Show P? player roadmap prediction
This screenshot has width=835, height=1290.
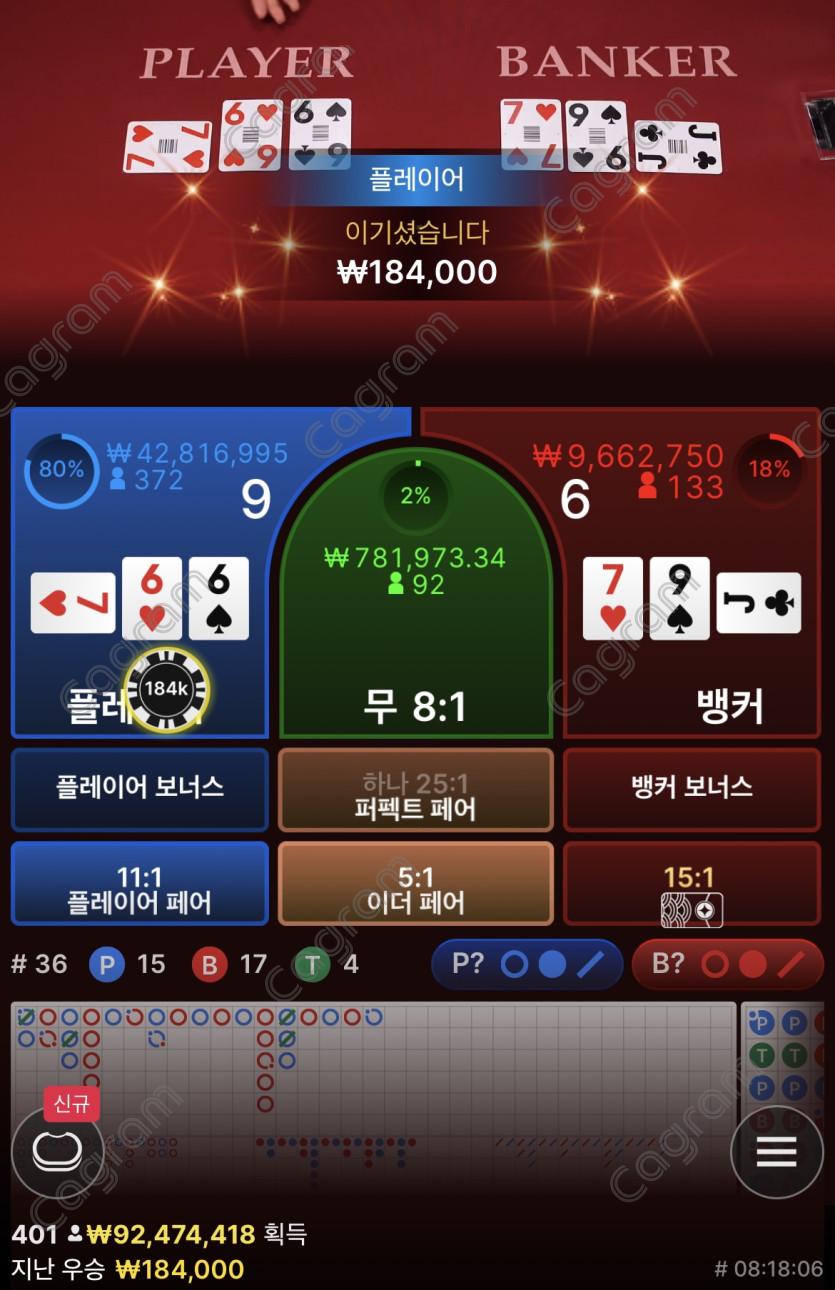pos(528,964)
